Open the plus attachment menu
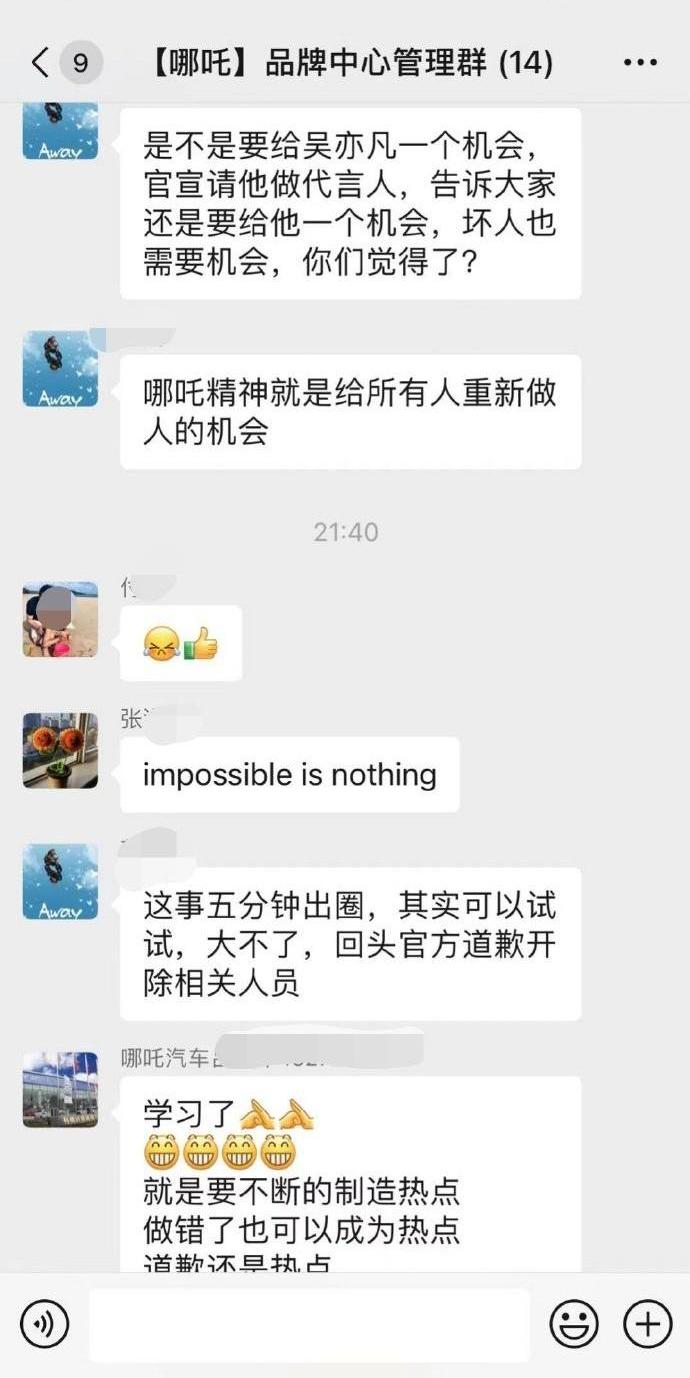Viewport: 690px width, 1378px height. click(648, 1325)
